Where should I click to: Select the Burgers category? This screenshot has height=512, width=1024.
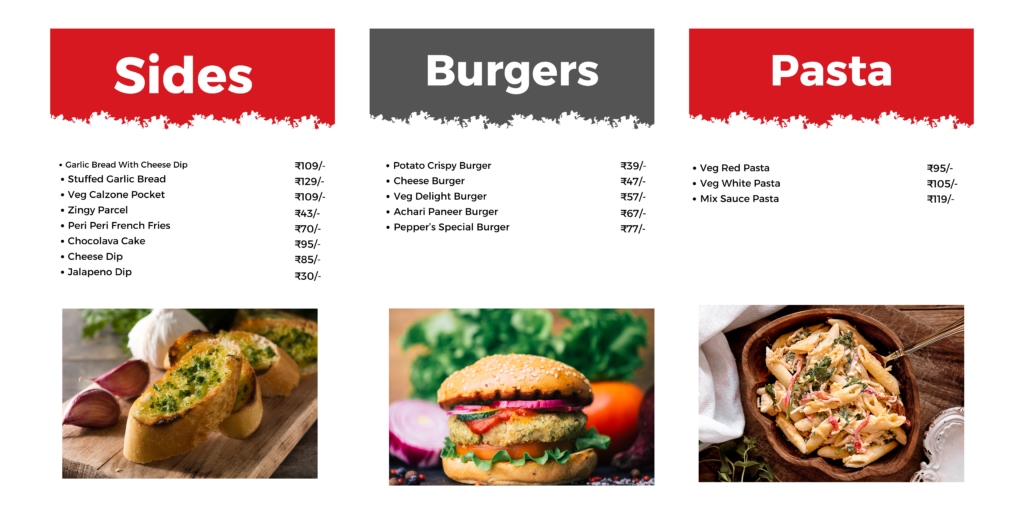pyautogui.click(x=511, y=73)
